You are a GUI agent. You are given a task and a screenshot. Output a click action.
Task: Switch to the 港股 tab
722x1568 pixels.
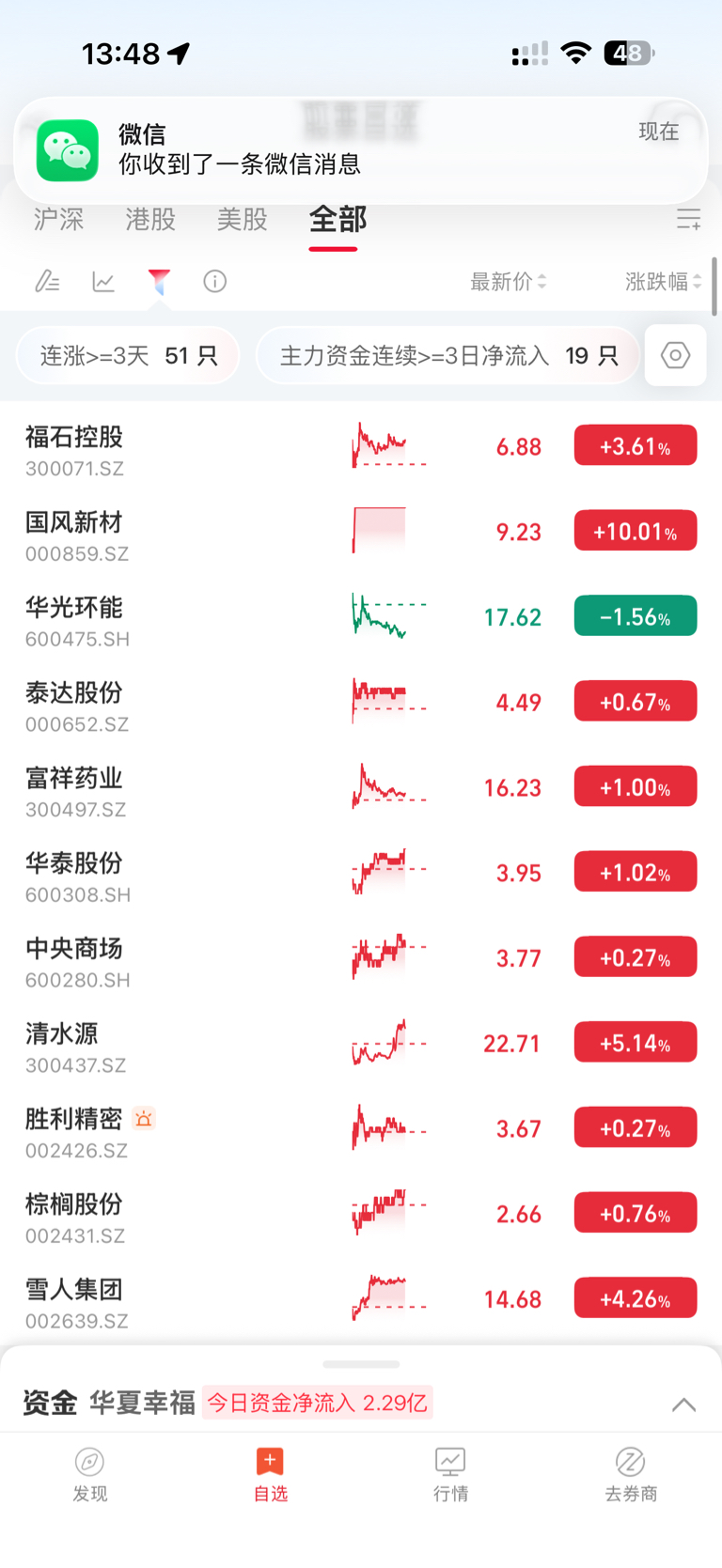click(x=150, y=220)
